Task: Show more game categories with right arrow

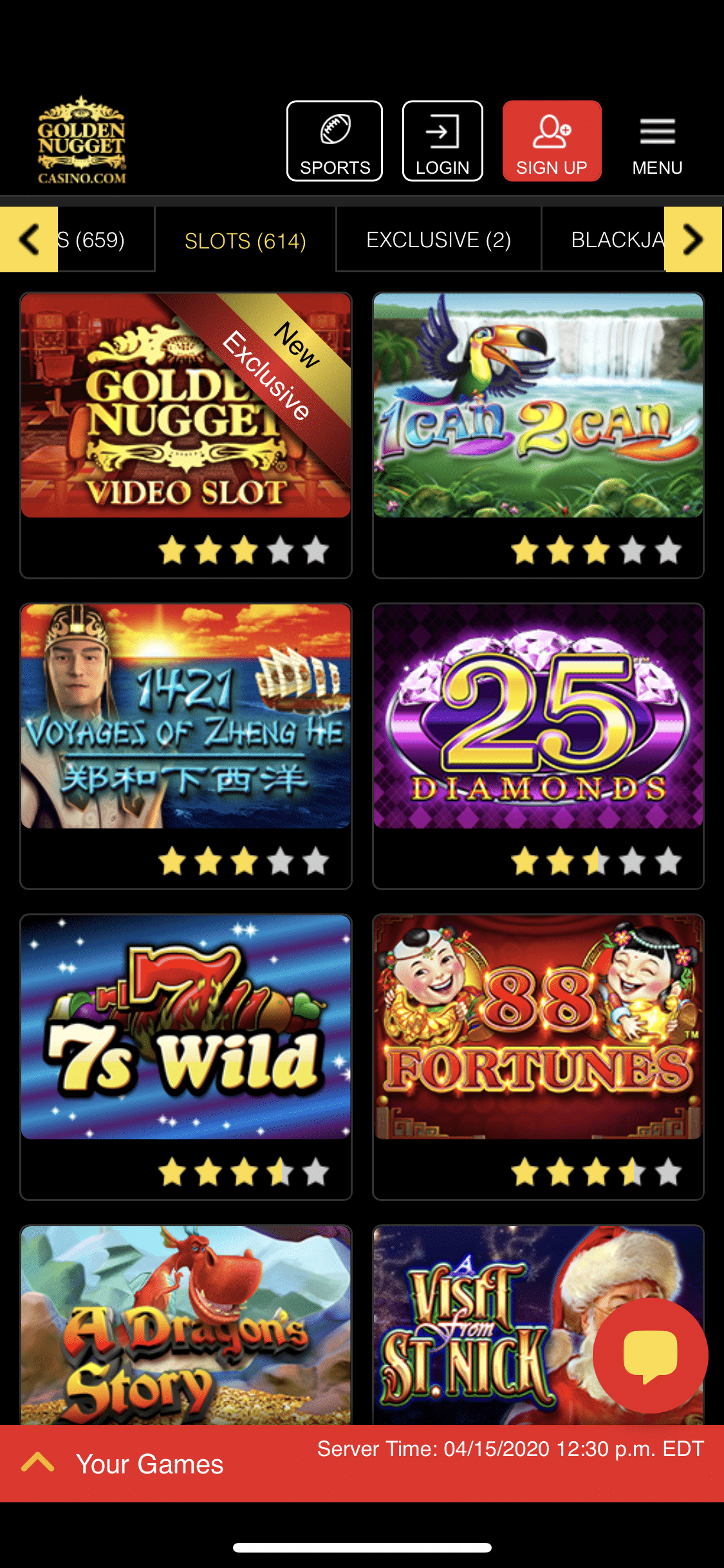Action: pyautogui.click(x=692, y=239)
